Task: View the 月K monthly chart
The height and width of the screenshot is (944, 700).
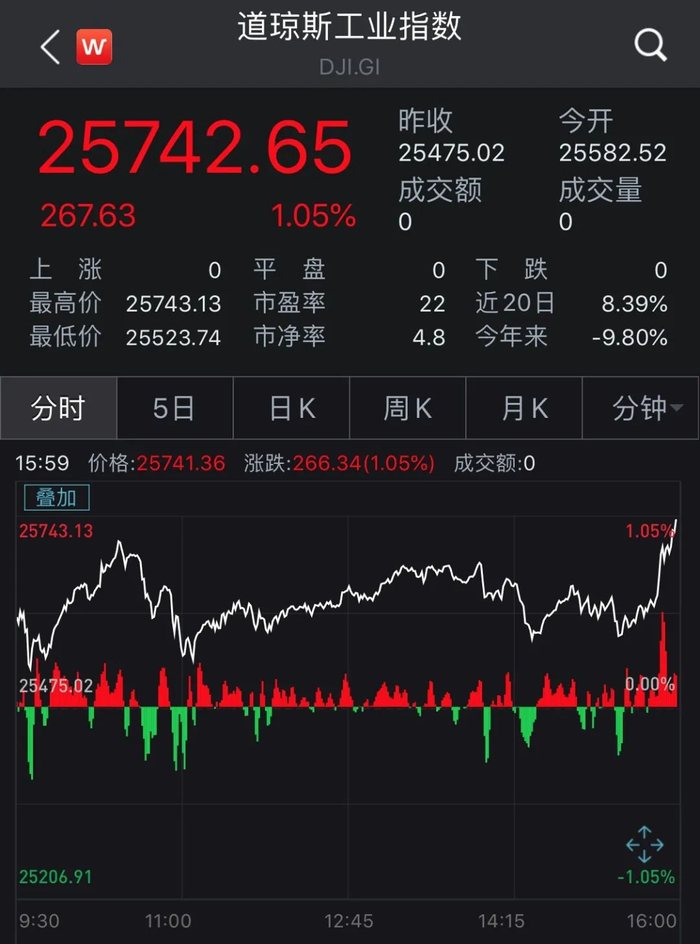Action: (x=525, y=408)
